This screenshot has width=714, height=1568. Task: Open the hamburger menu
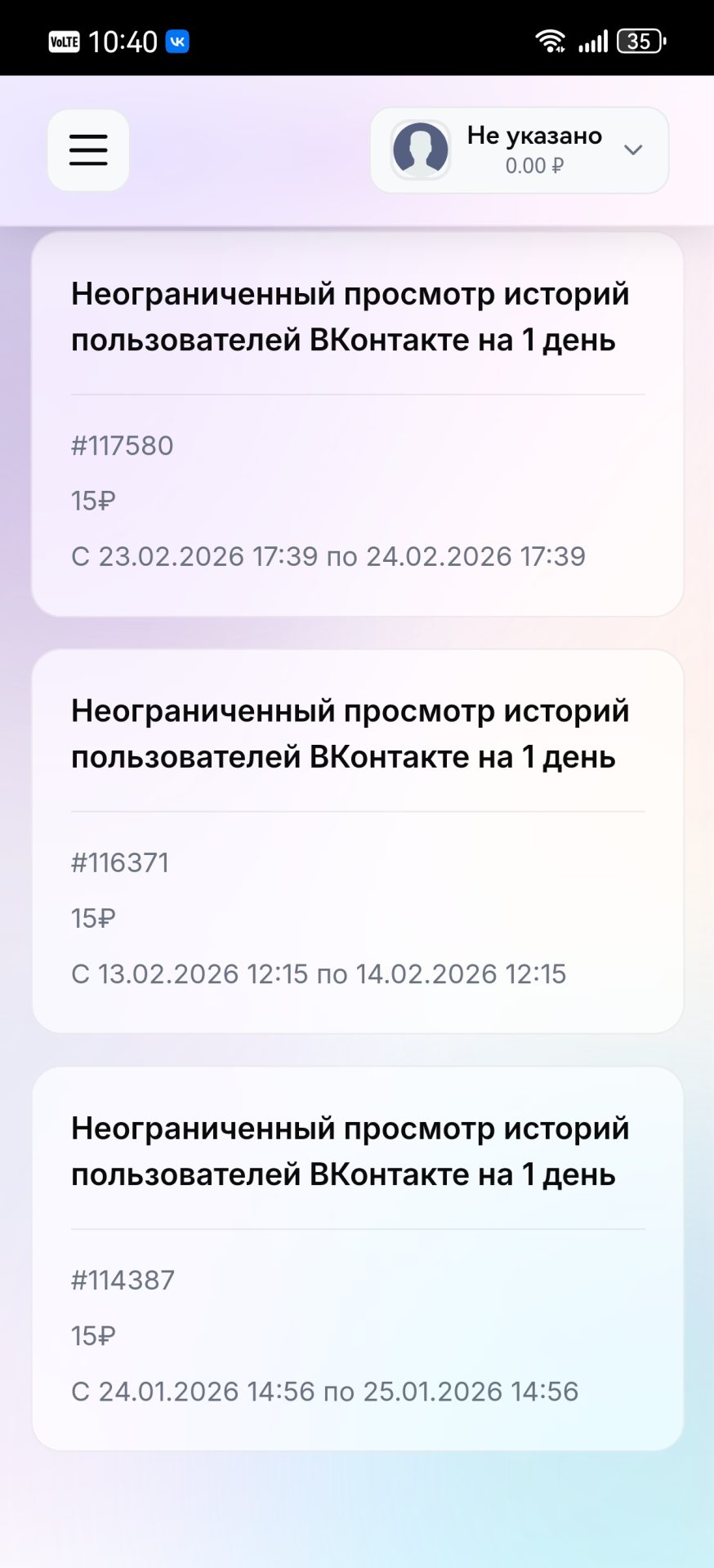tap(88, 150)
